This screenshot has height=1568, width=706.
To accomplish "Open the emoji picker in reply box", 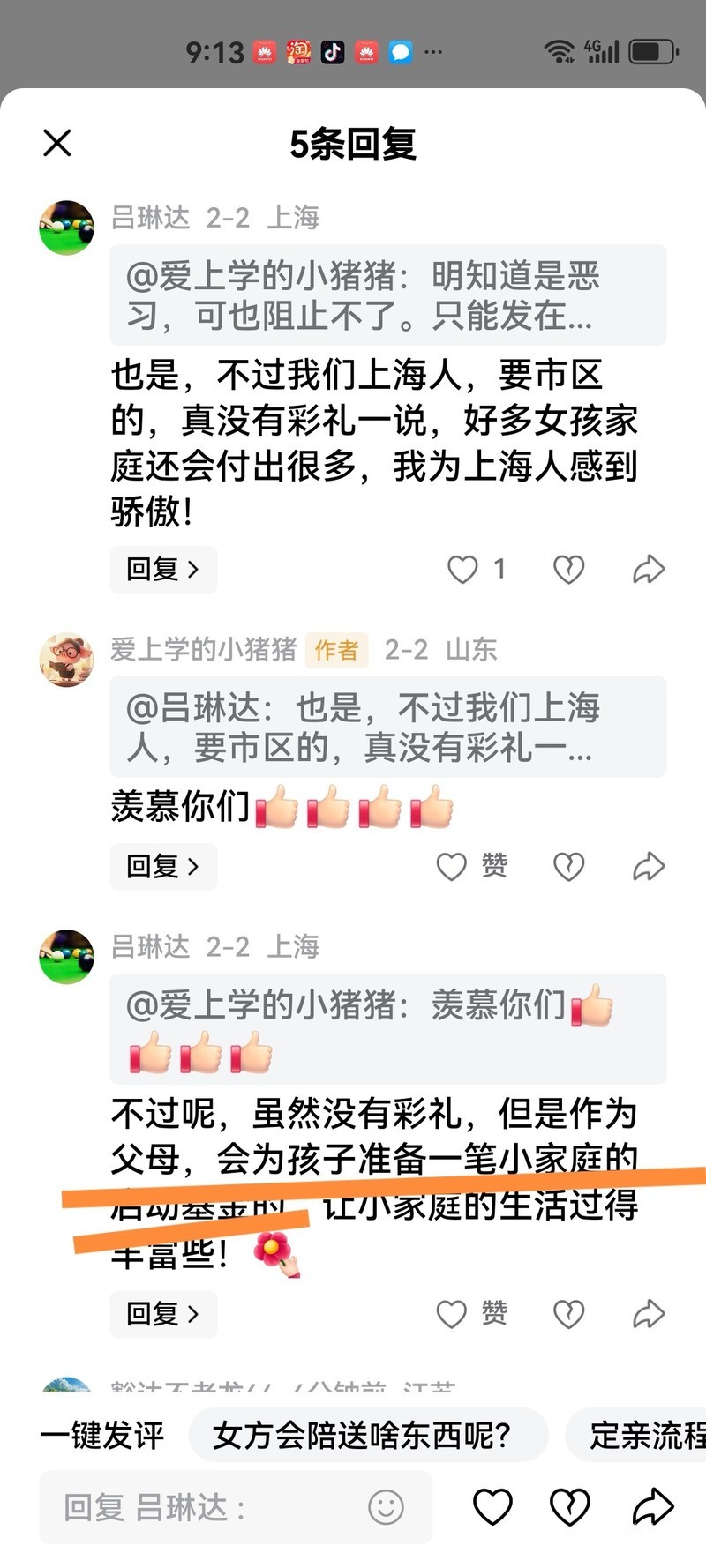I will (x=386, y=1507).
